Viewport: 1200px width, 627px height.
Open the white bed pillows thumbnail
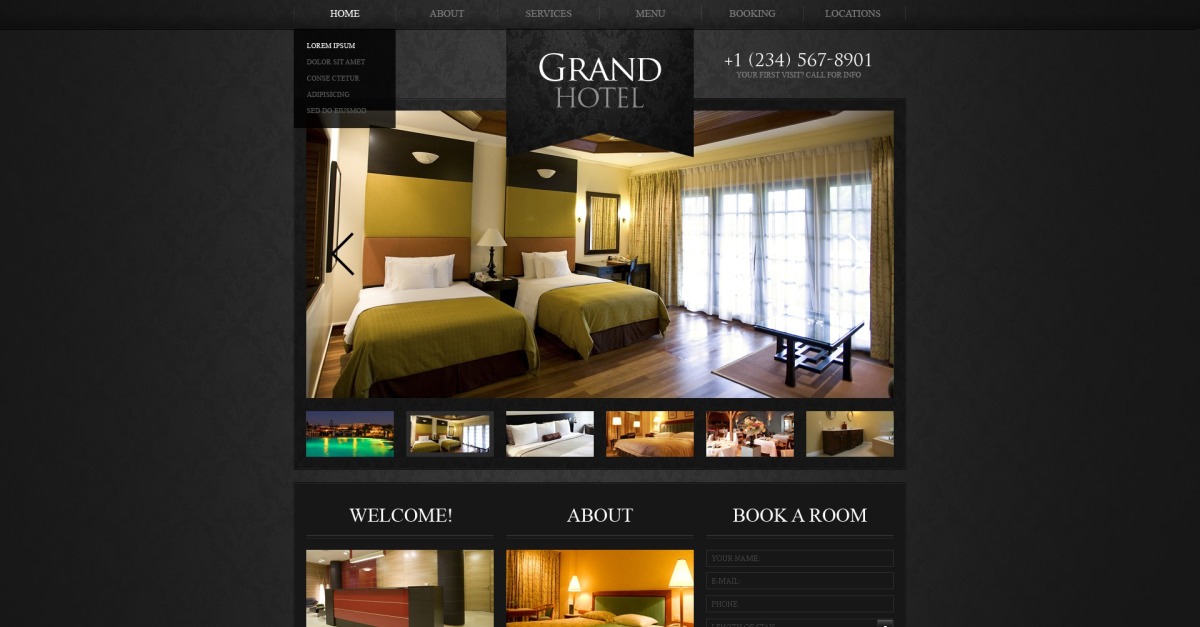[550, 434]
